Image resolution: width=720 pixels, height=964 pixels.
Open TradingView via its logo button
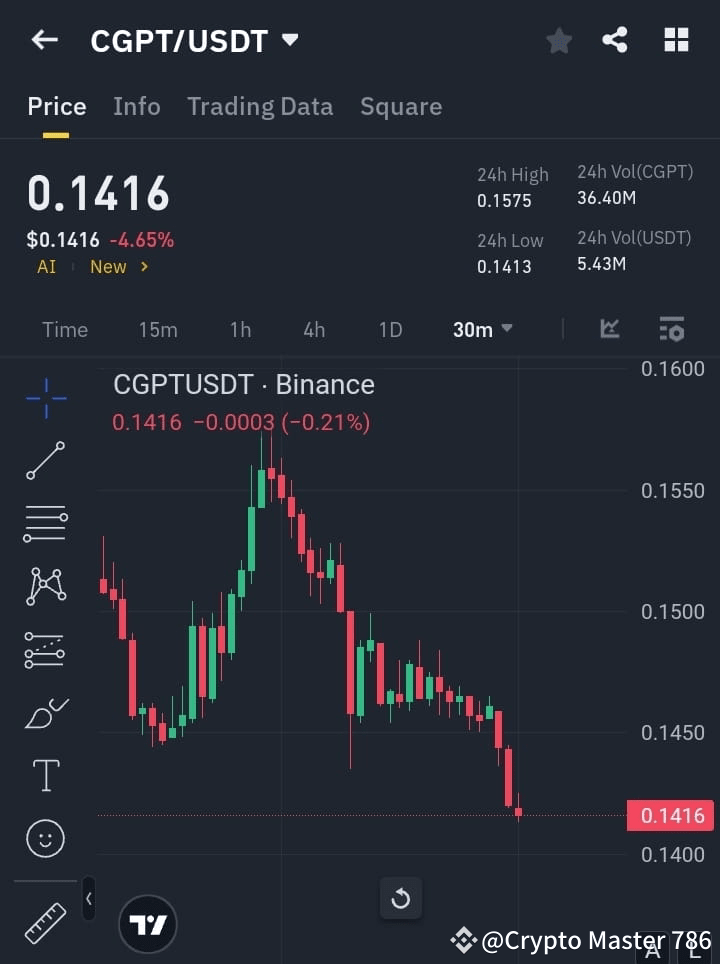148,924
